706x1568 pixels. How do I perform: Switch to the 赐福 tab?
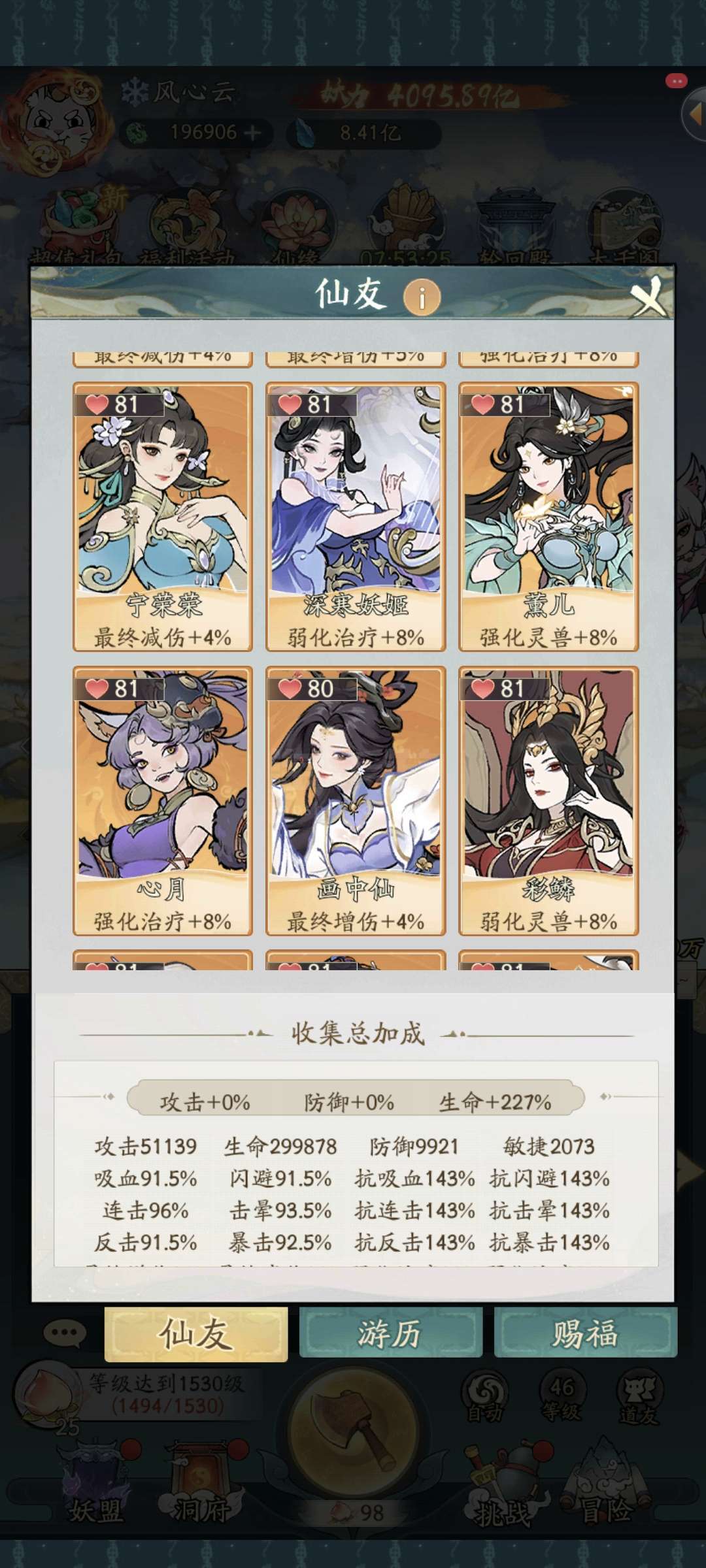[x=585, y=1333]
